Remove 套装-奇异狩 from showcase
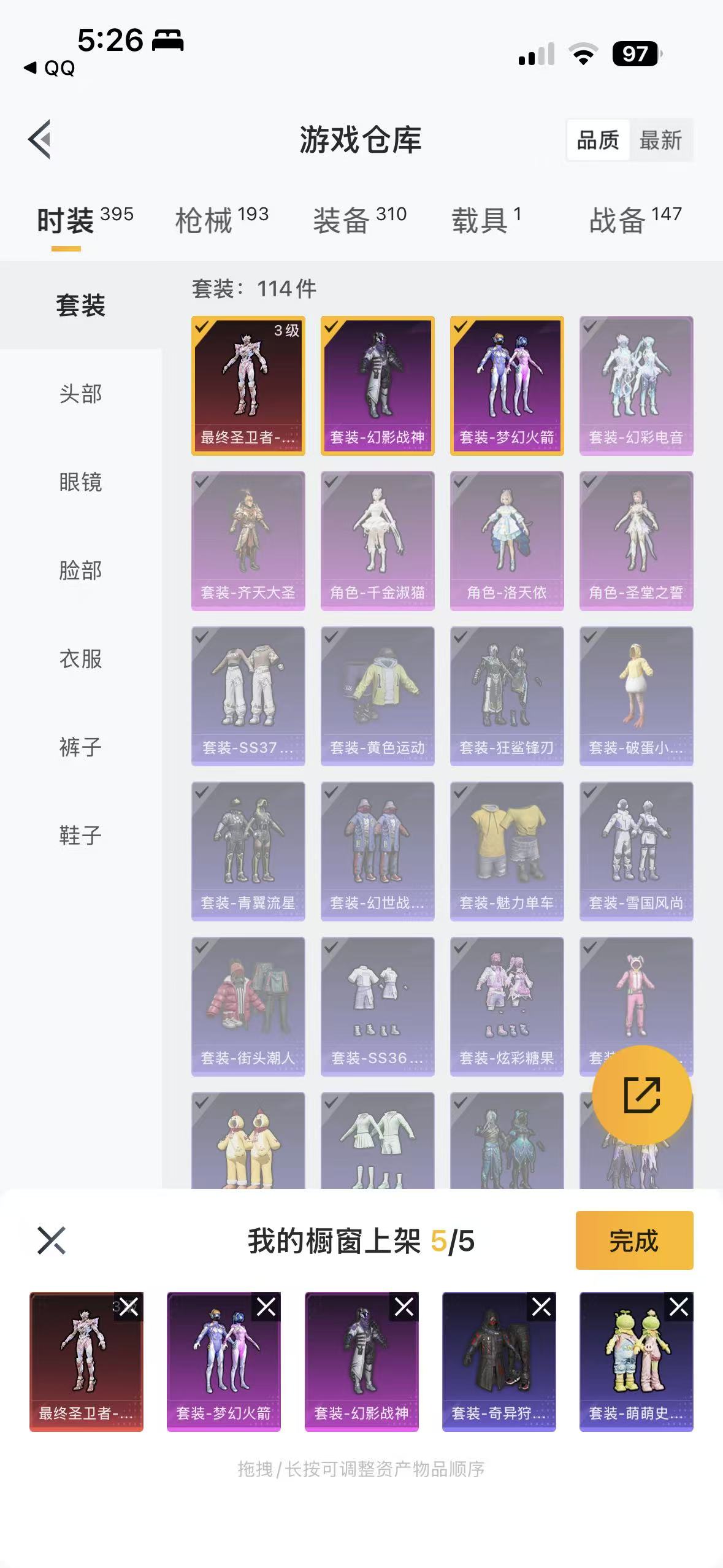 tap(541, 1307)
